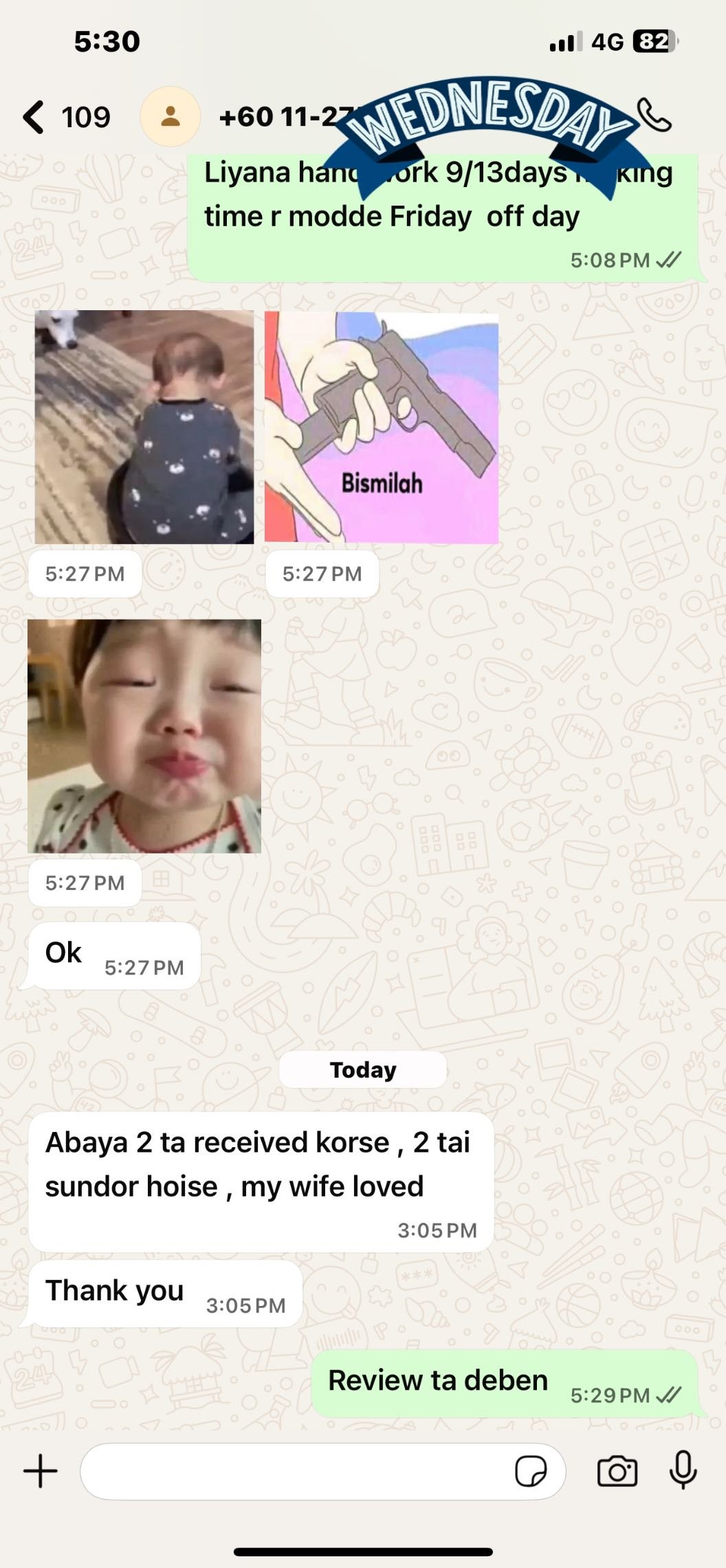
Task: Open the Bismilah sticker
Action: tap(382, 427)
